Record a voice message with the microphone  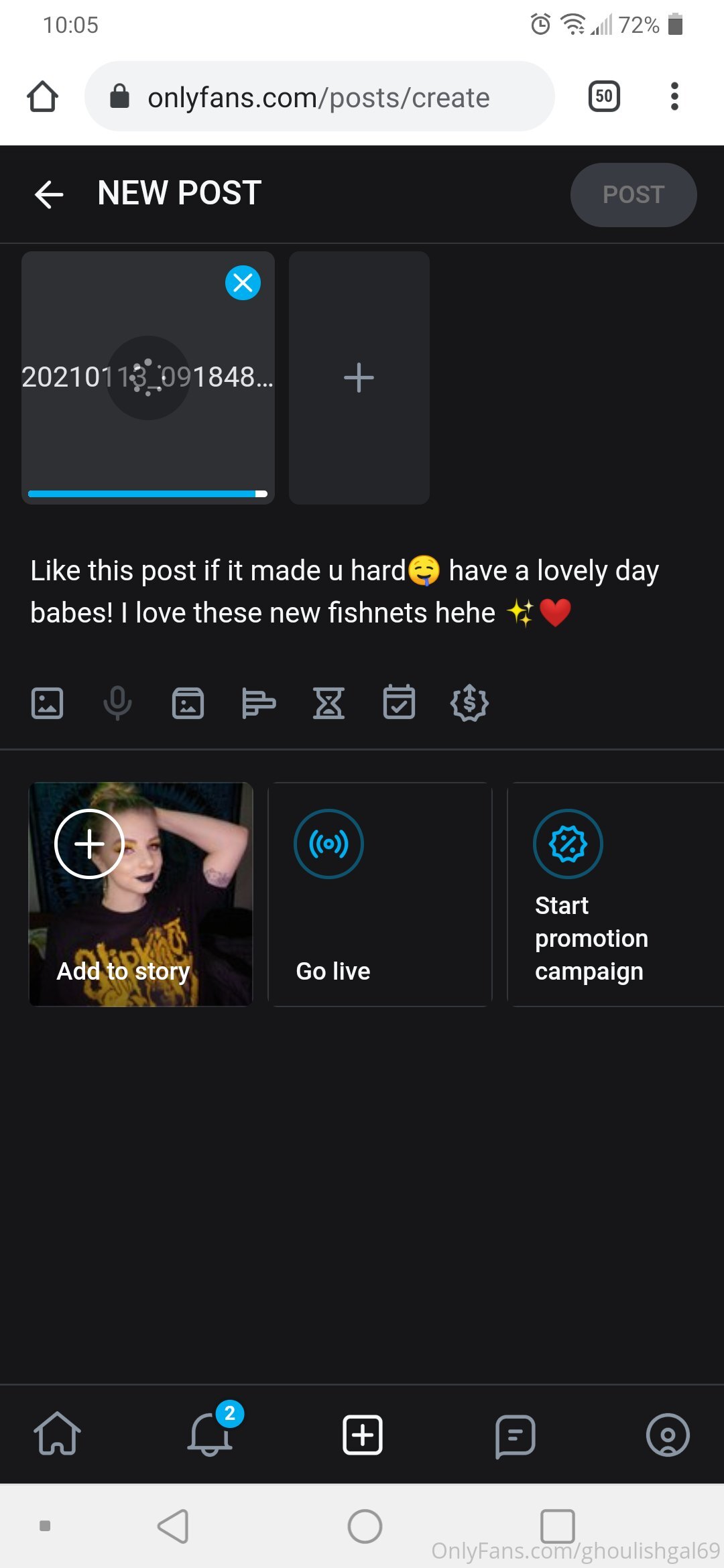pyautogui.click(x=118, y=704)
